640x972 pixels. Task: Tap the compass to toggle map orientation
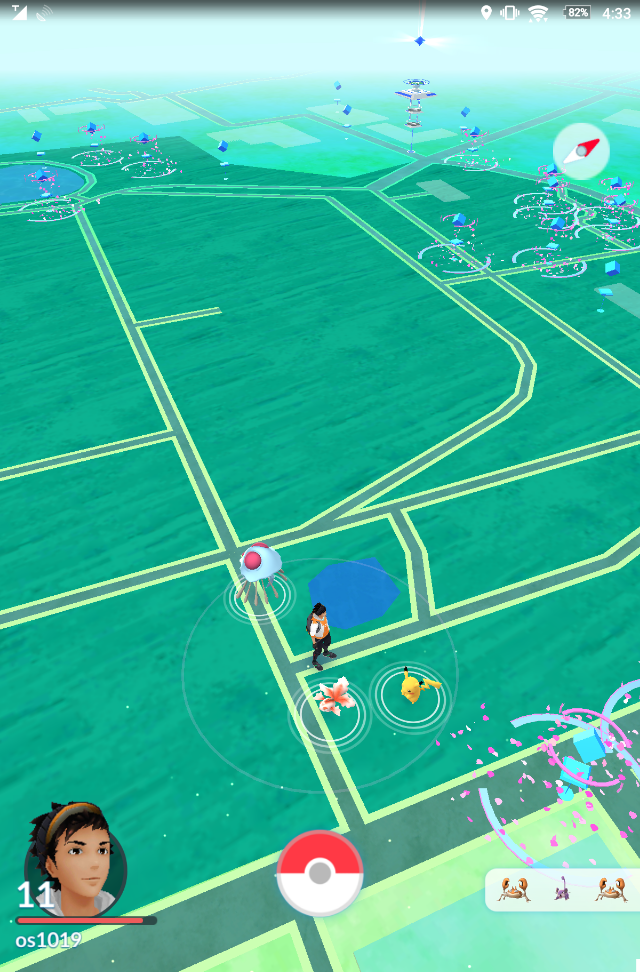coord(581,152)
